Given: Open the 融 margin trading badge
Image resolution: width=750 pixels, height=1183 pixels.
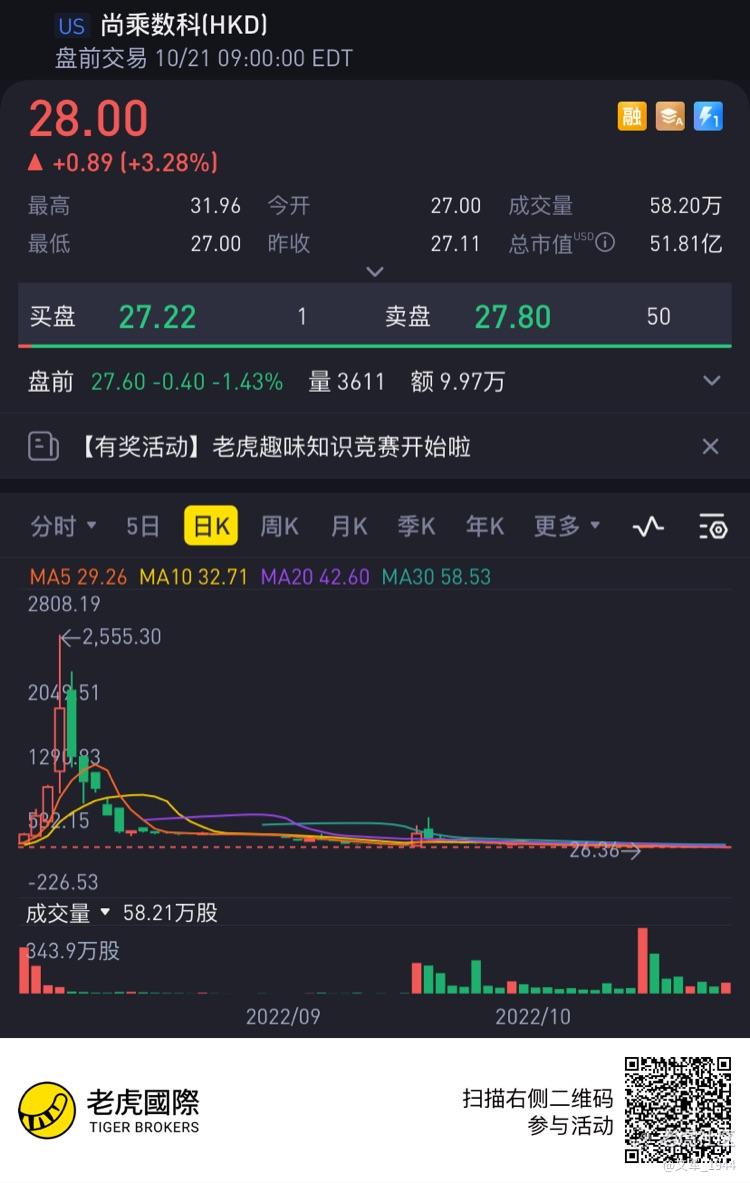Looking at the screenshot, I should (x=632, y=117).
